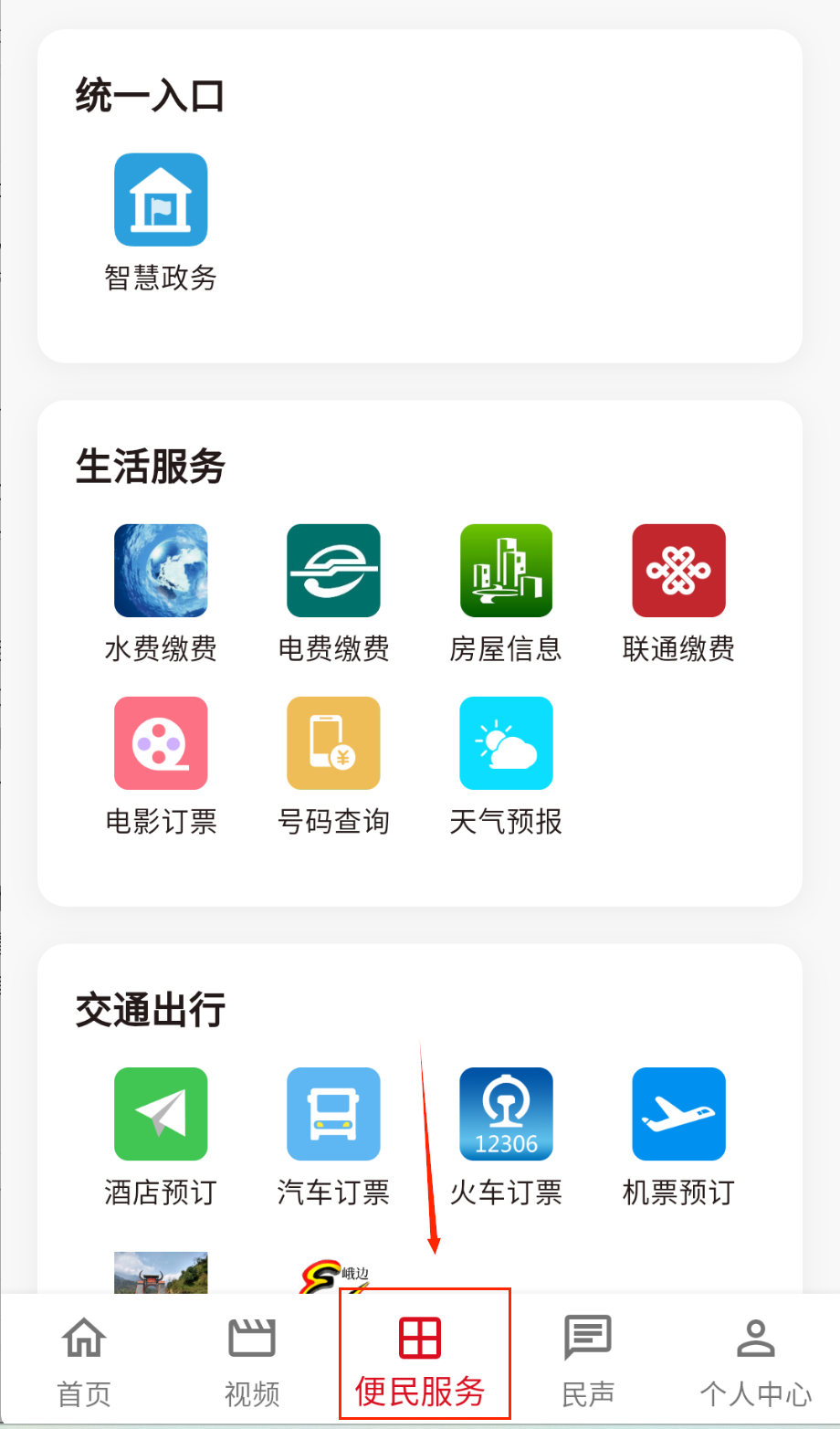Tap 号码查询 number lookup
Viewport: 840px width, 1429px height.
click(x=333, y=743)
